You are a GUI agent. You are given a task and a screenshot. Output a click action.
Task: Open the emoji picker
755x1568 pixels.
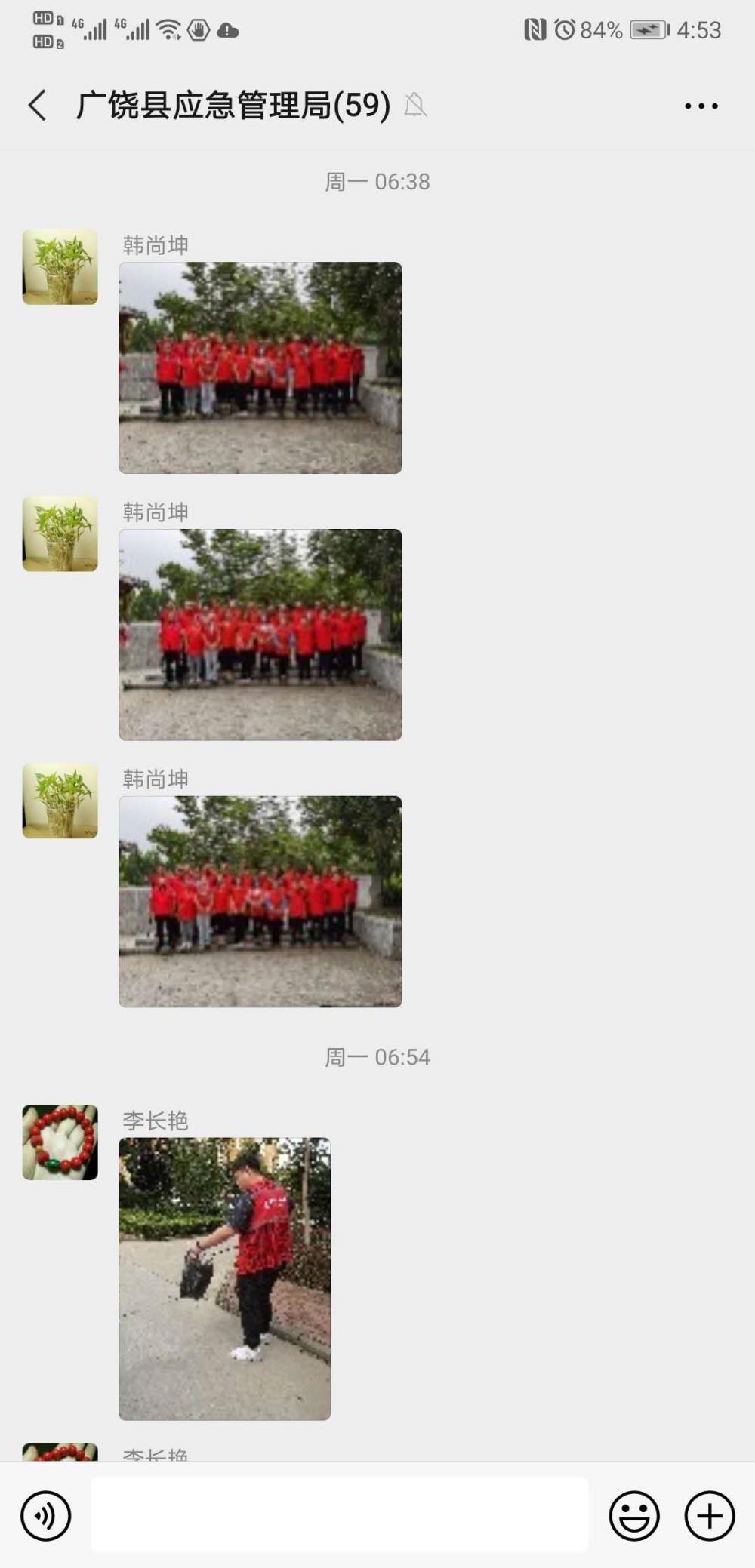[x=634, y=1515]
